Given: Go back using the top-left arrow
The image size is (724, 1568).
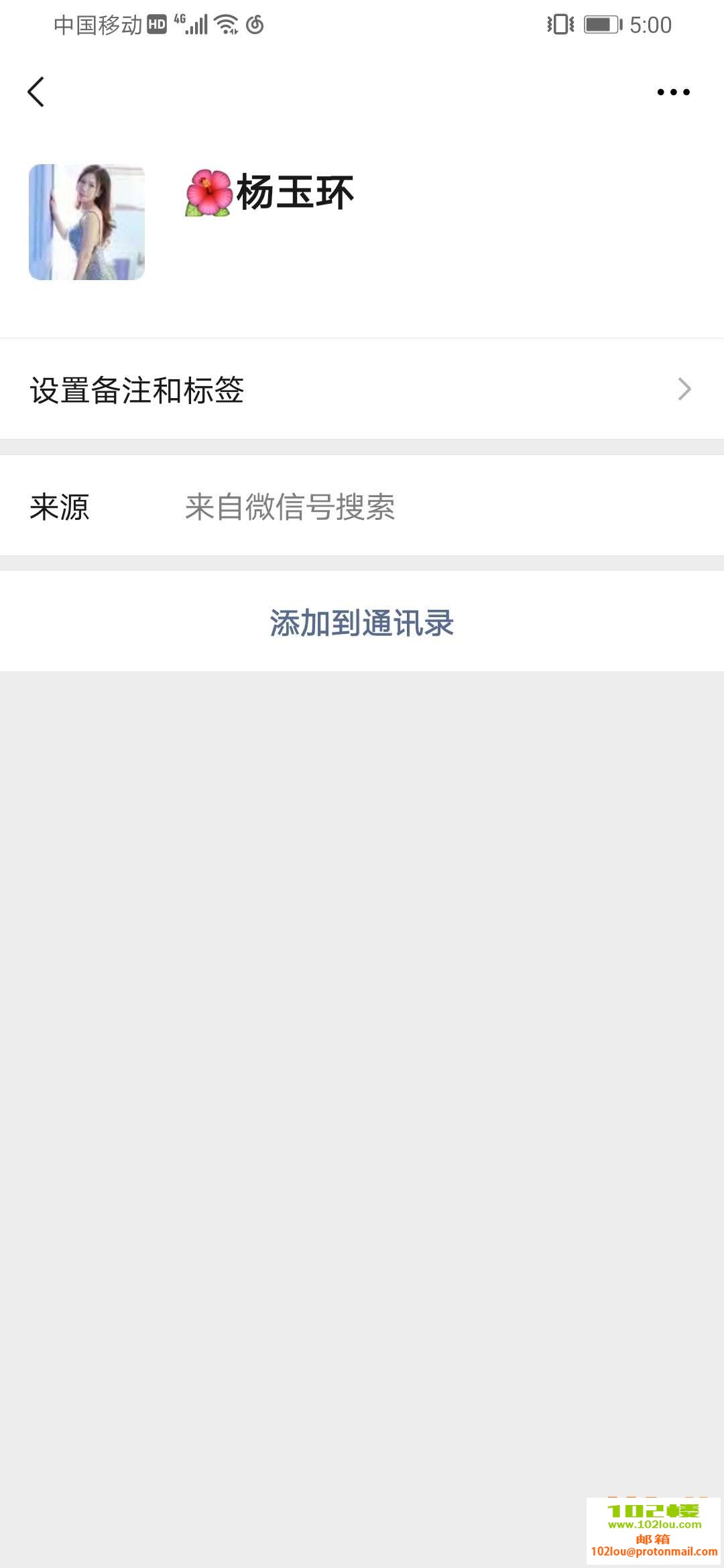Looking at the screenshot, I should coord(36,92).
